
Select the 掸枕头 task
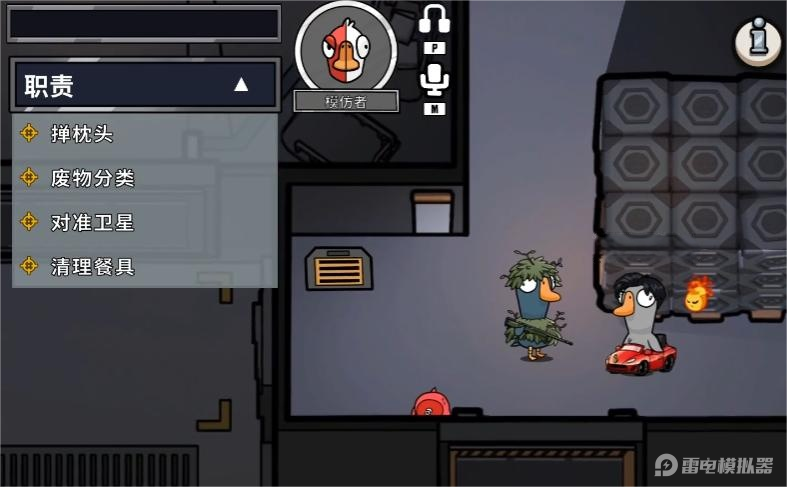[82, 132]
